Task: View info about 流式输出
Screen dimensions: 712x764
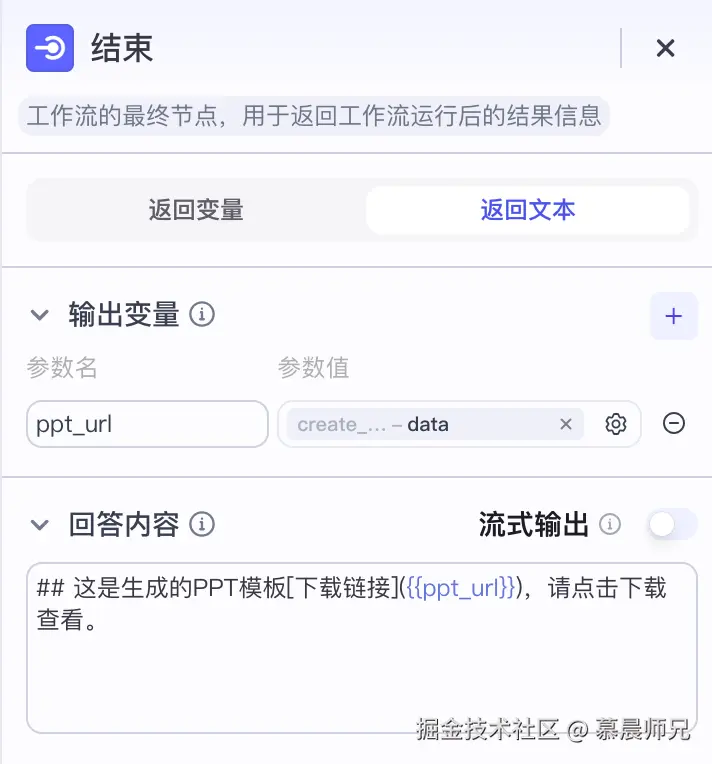Action: (x=609, y=524)
